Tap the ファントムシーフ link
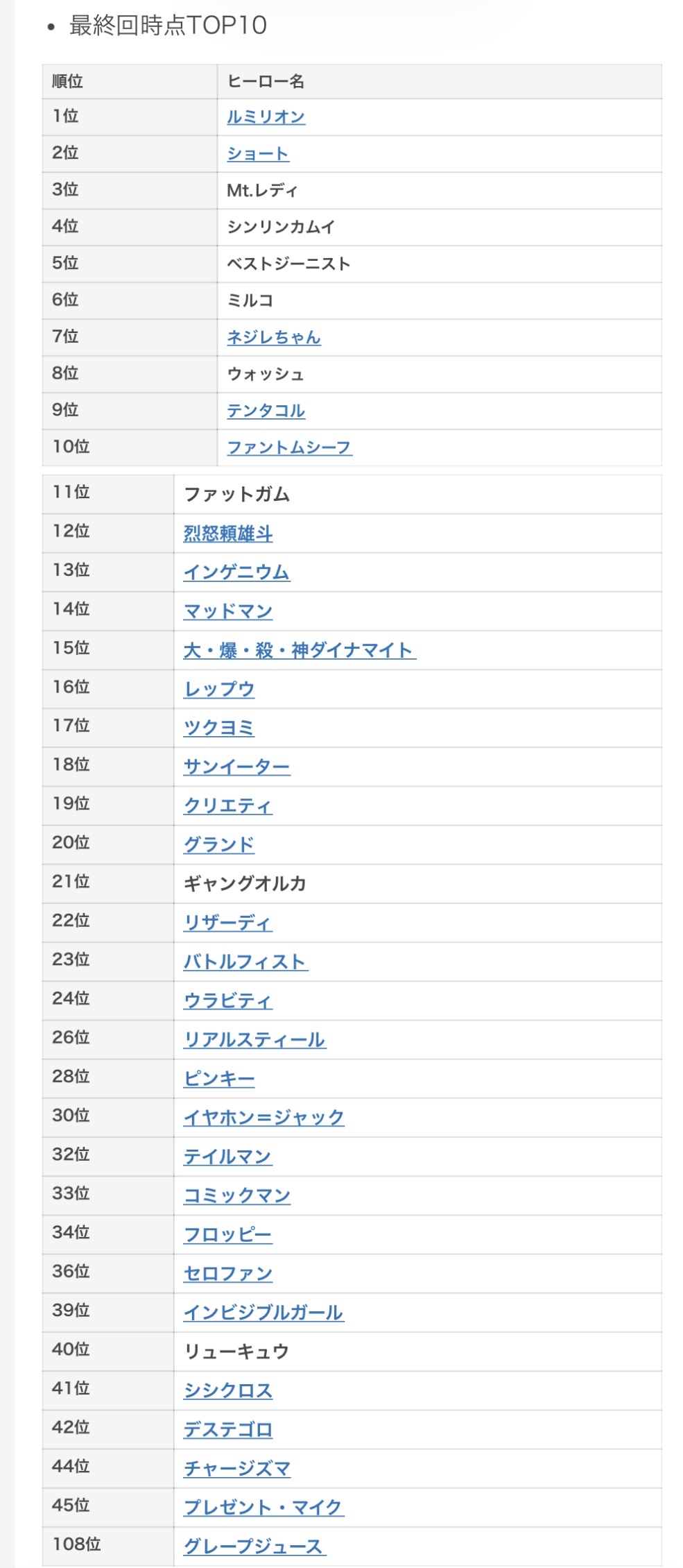This screenshot has width=683, height=1568. (289, 448)
